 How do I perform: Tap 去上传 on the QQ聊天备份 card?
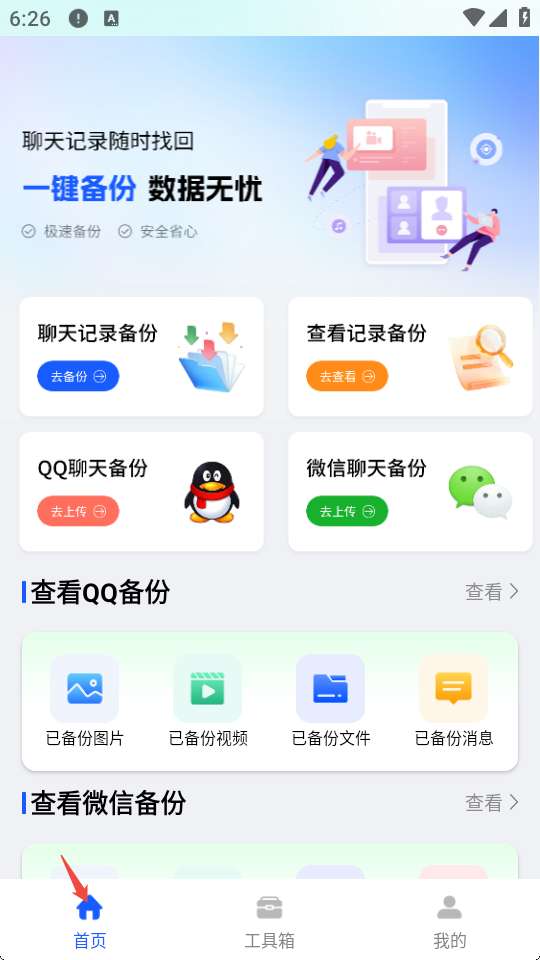point(78,511)
